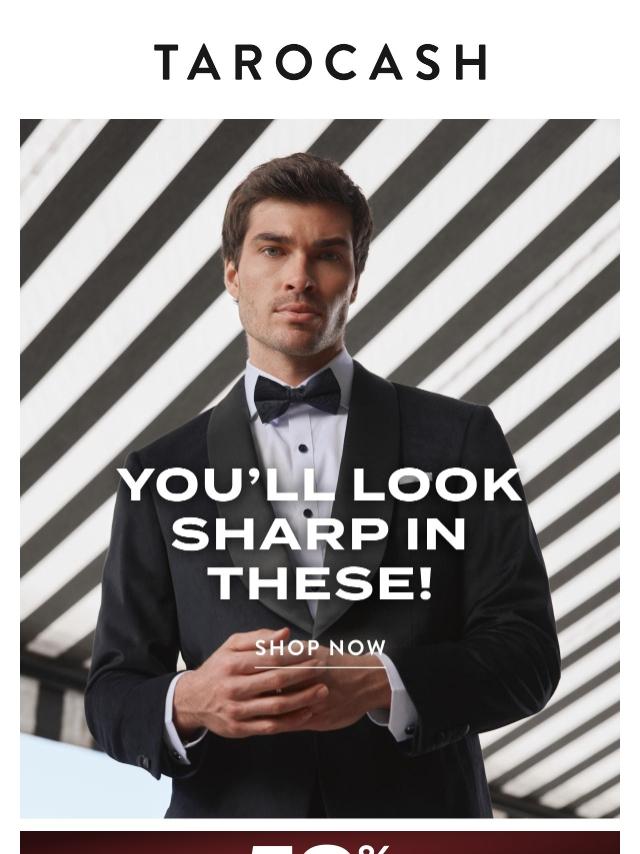Tap the Shop Now link
Viewport: 640px width, 854px height.
pyautogui.click(x=320, y=649)
